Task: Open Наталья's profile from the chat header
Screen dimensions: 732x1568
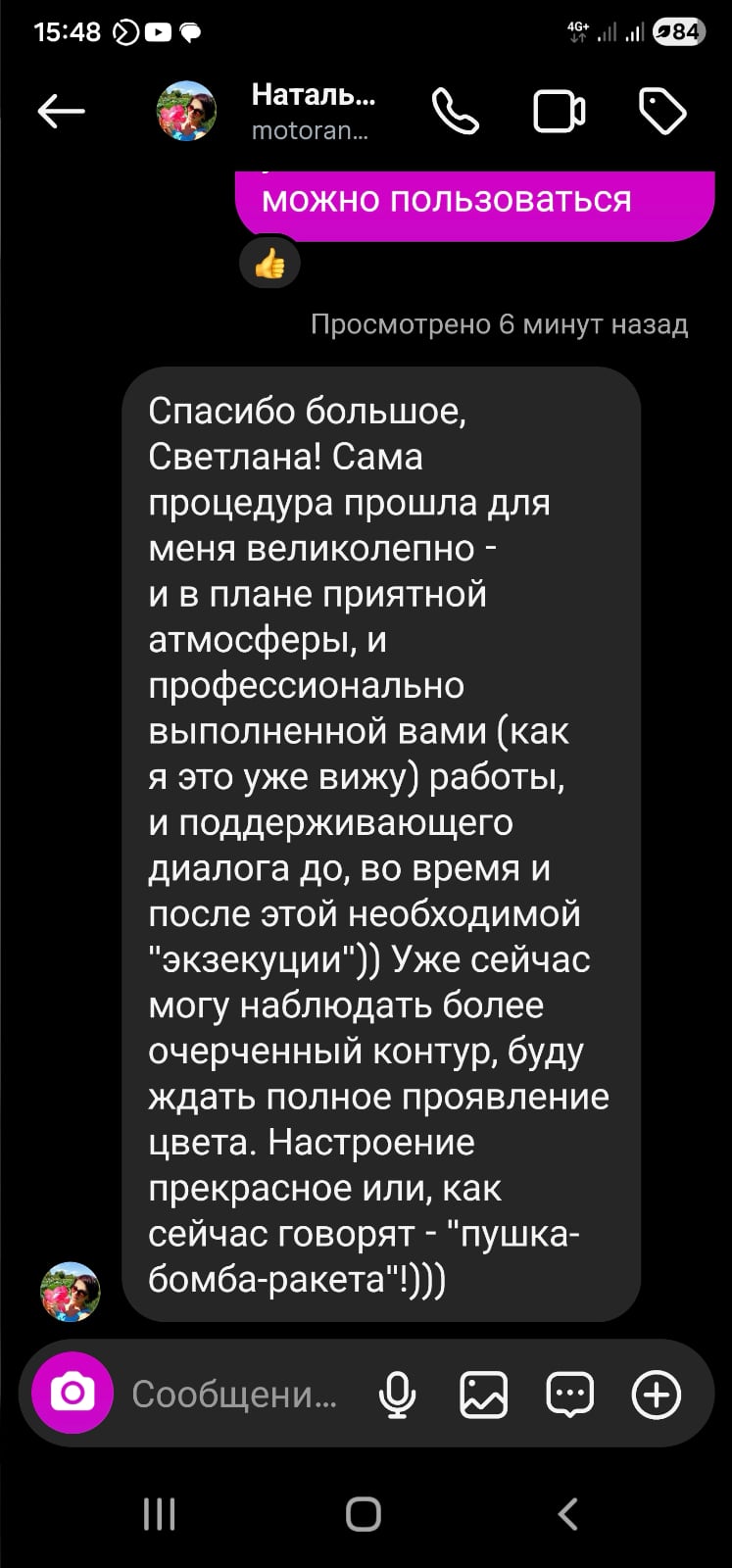Action: click(x=312, y=112)
